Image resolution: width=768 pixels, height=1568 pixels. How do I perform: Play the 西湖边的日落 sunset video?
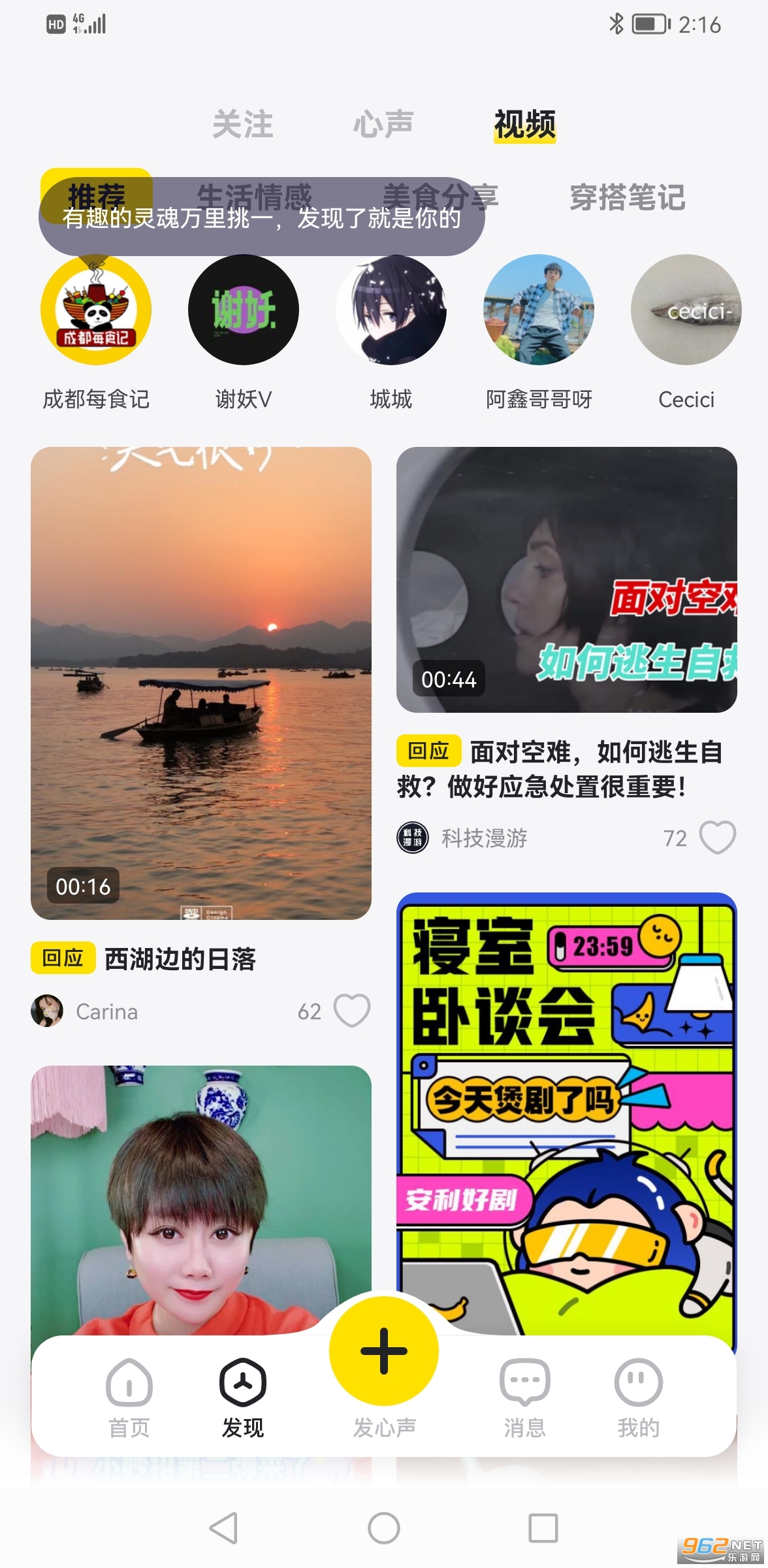pos(201,683)
